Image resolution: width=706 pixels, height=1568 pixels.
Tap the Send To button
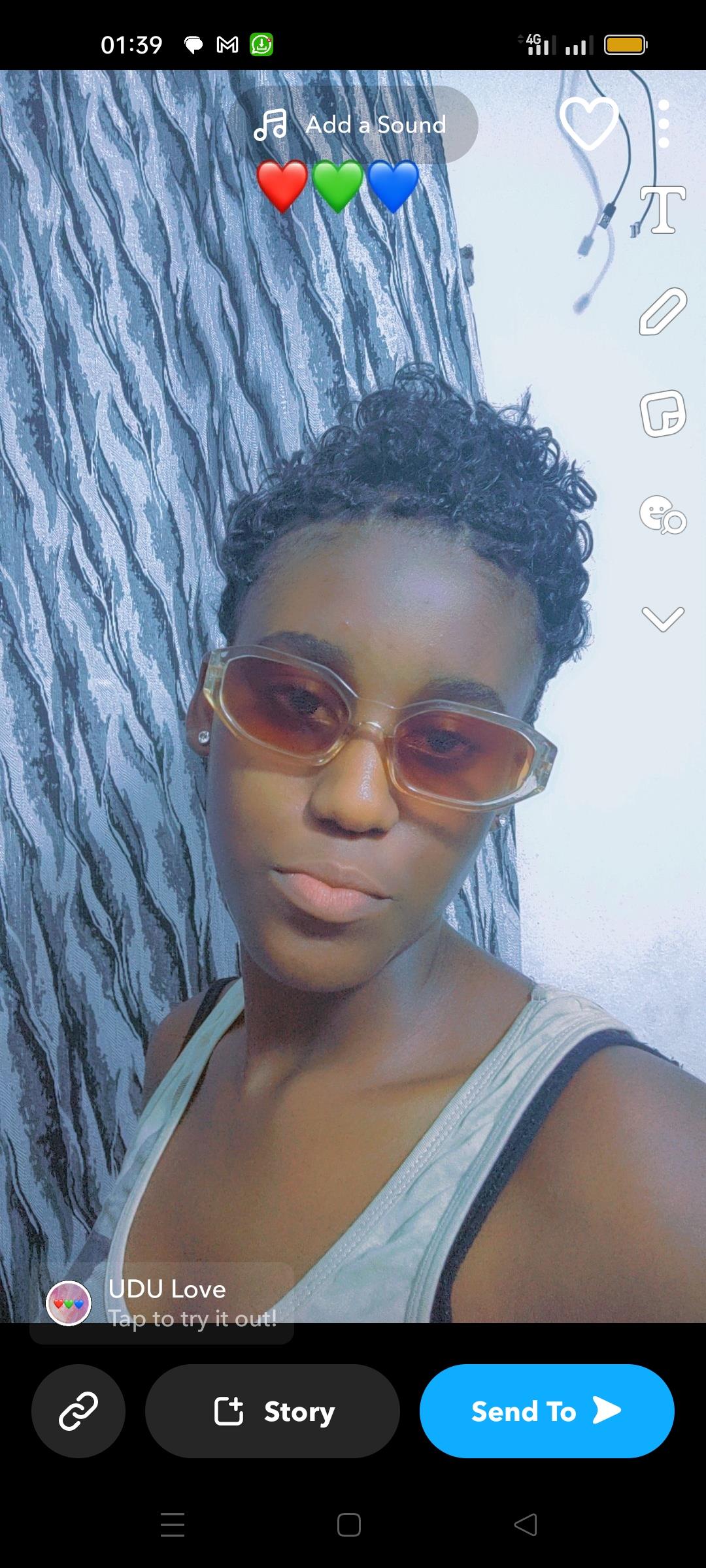[x=546, y=1411]
